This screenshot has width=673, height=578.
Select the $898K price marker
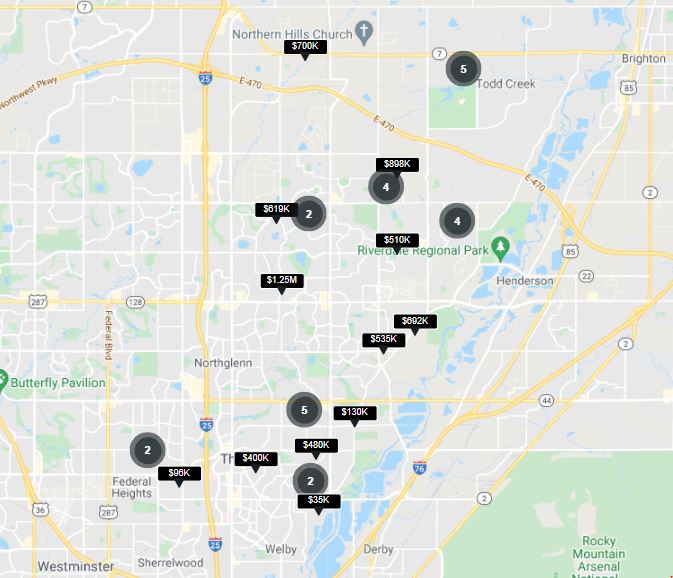(398, 164)
